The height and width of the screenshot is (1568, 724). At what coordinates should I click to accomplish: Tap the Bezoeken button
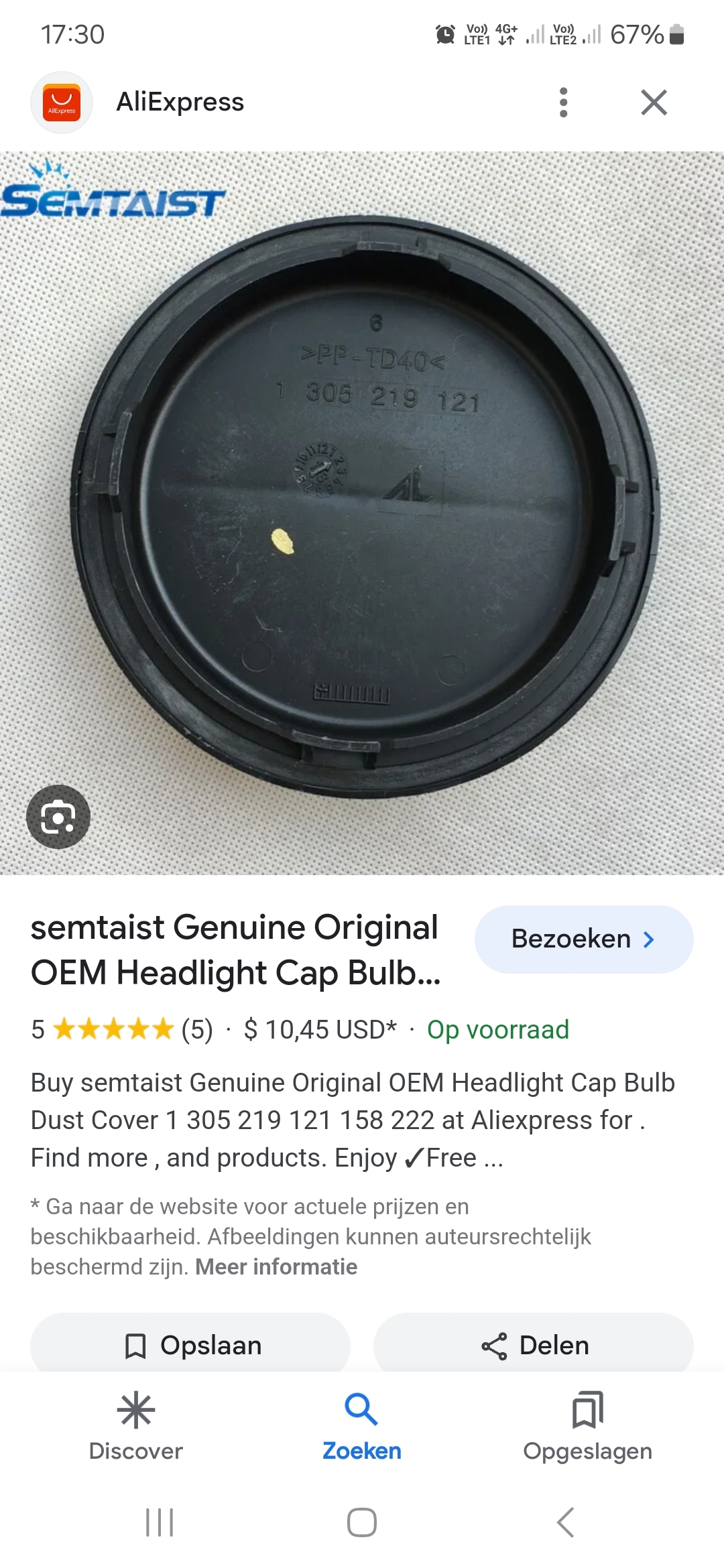tap(583, 939)
